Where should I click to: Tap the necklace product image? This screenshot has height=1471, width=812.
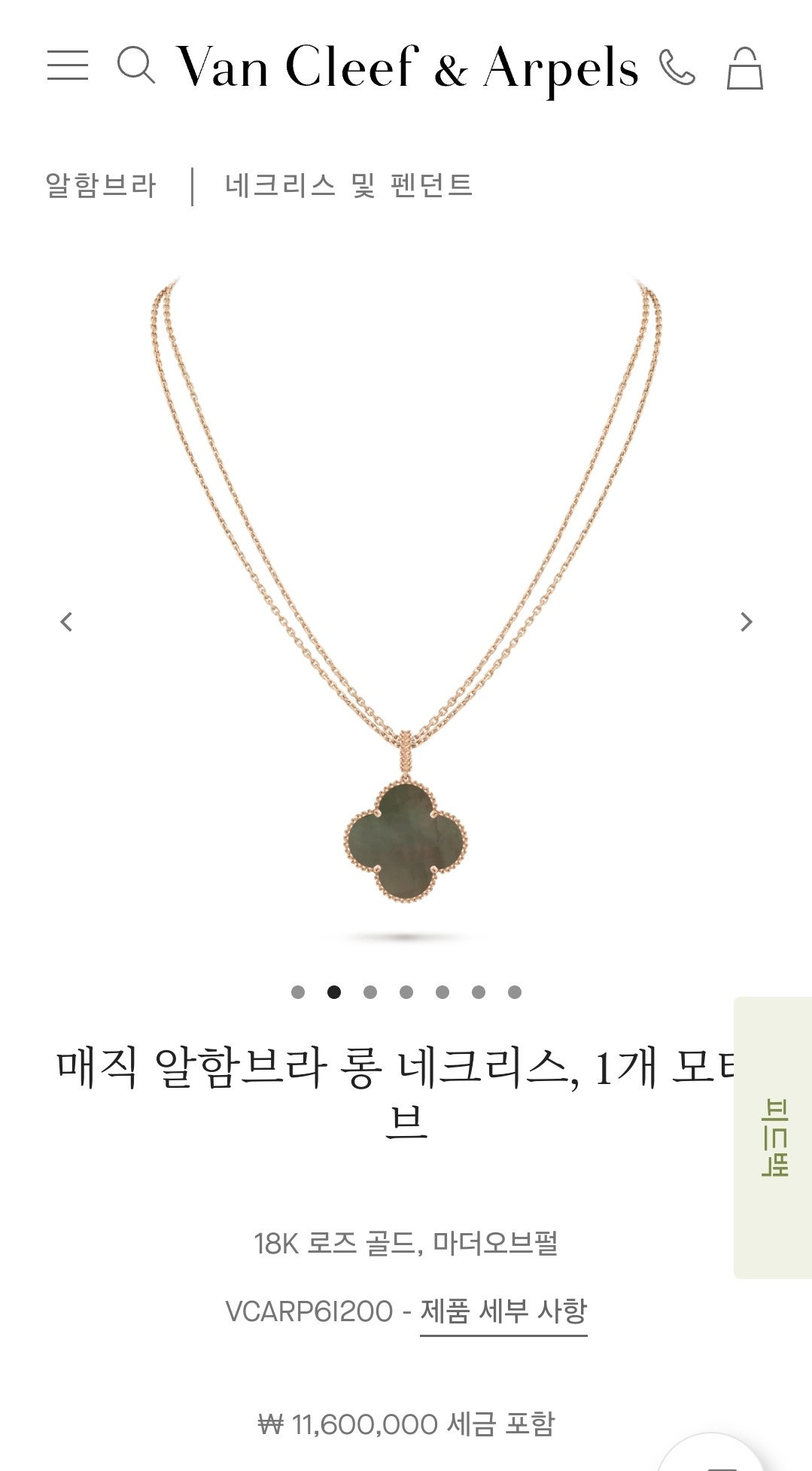(x=406, y=602)
